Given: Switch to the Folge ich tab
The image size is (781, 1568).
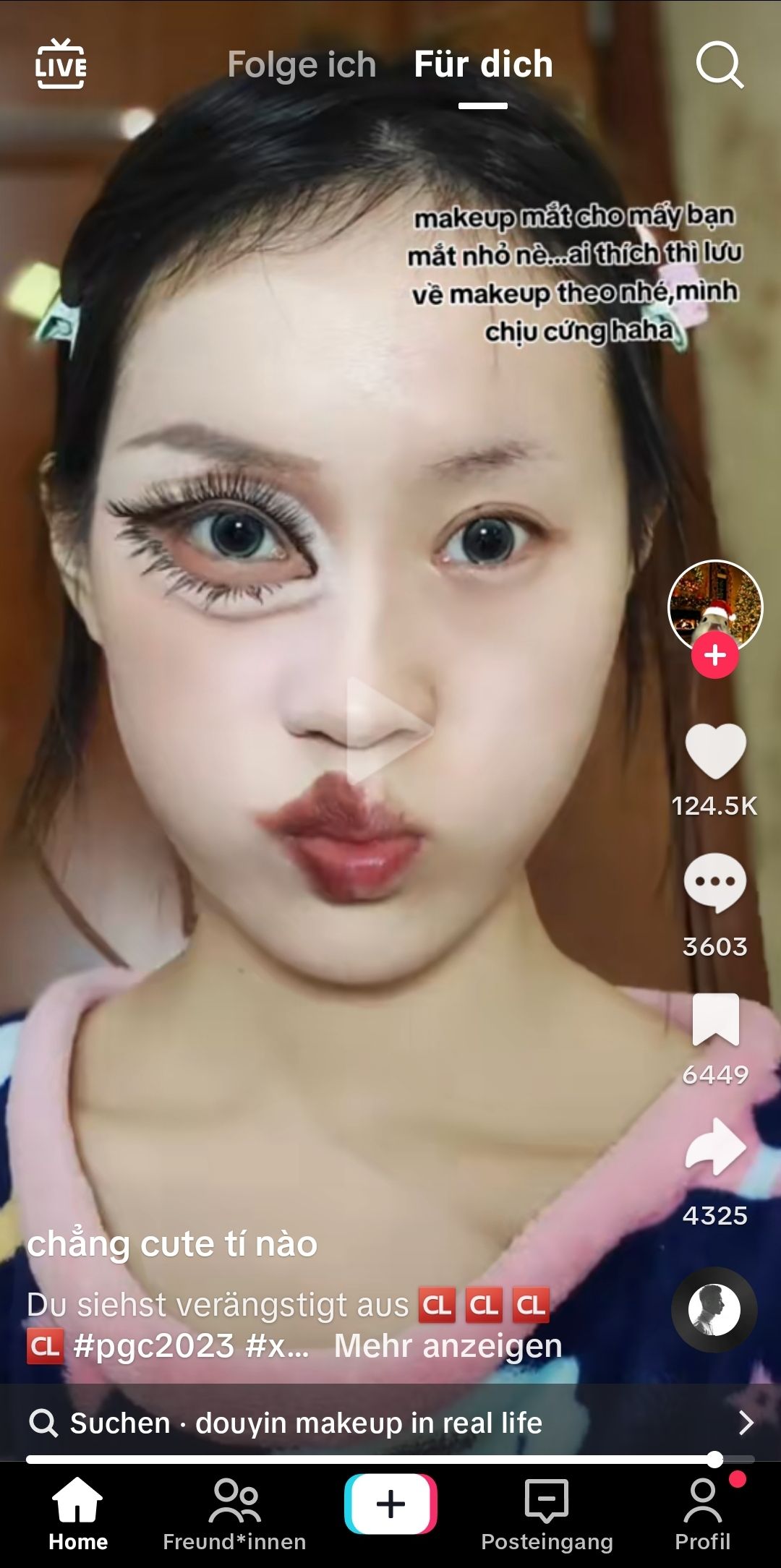Looking at the screenshot, I should [302, 65].
